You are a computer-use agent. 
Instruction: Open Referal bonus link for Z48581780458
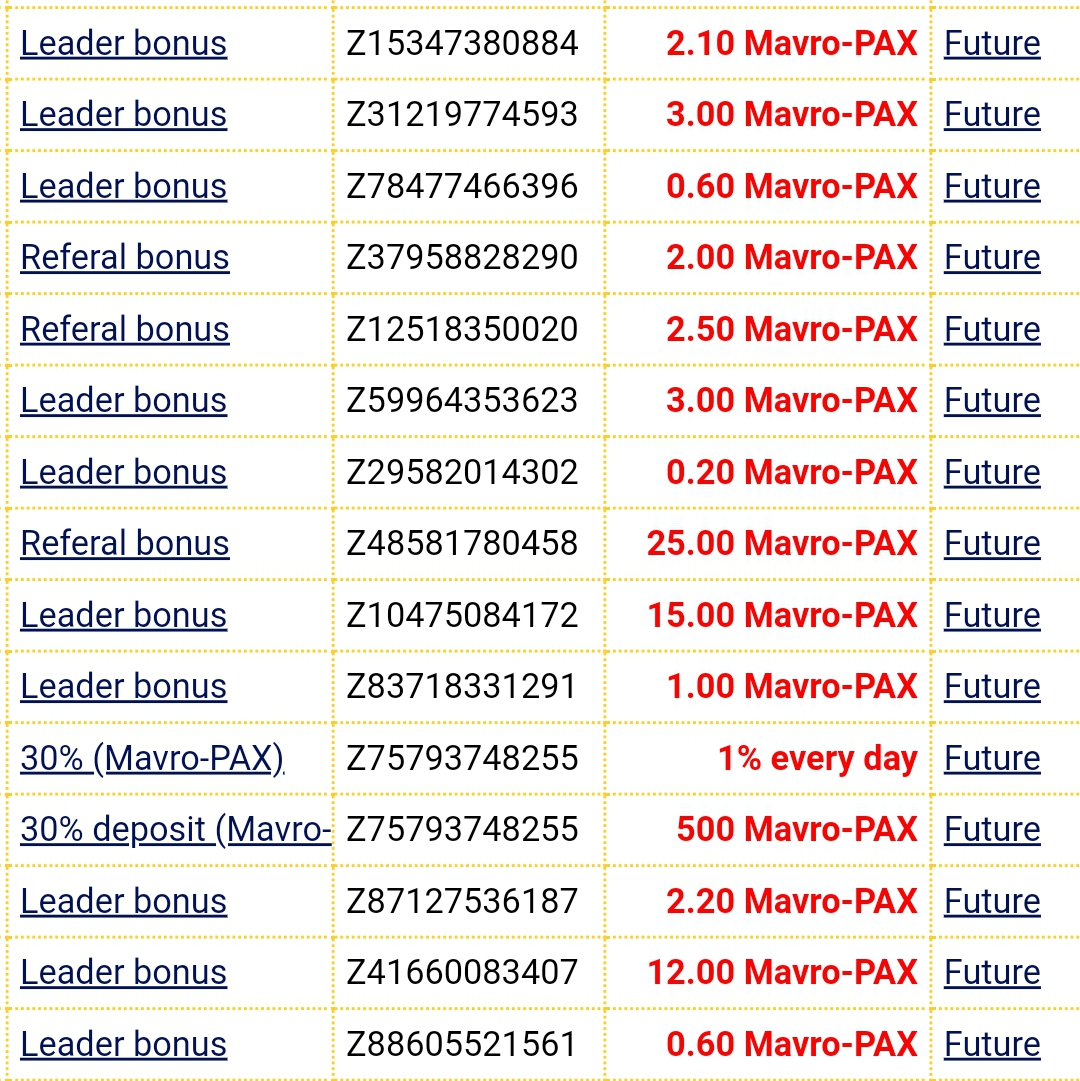[x=125, y=544]
